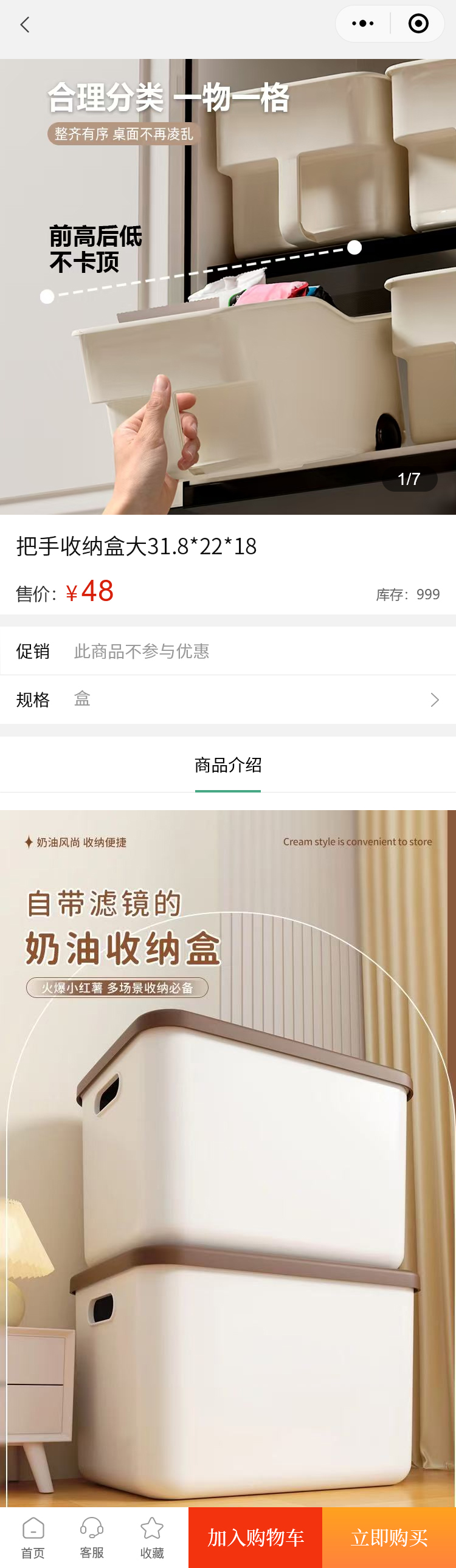
Task: Go back to the previous page
Action: [x=25, y=25]
